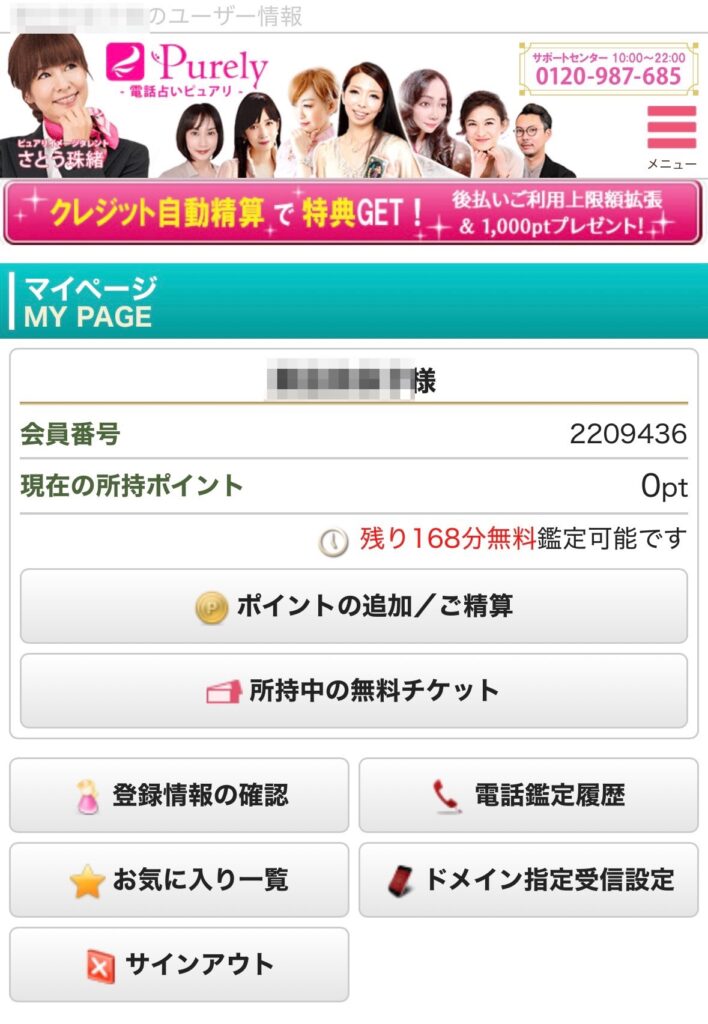Tap the Purely logo header
708x1024 pixels.
coord(188,70)
